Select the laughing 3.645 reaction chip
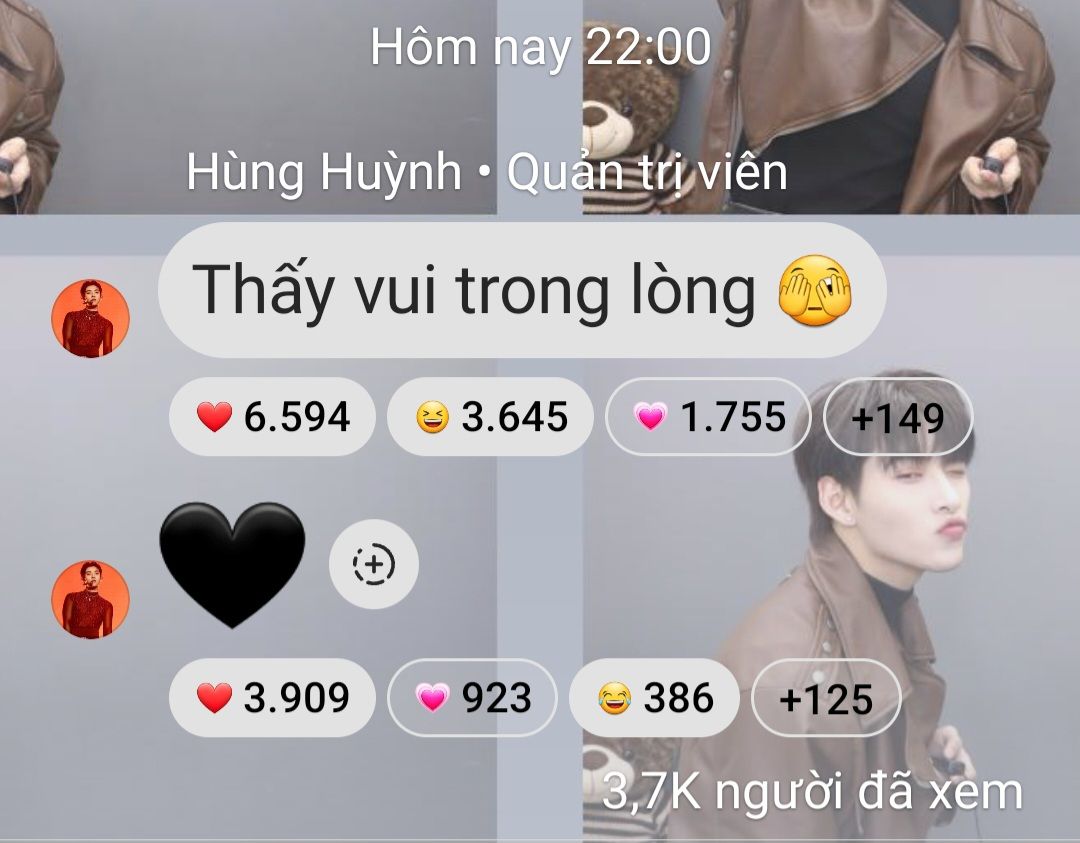The height and width of the screenshot is (843, 1080). tap(490, 416)
